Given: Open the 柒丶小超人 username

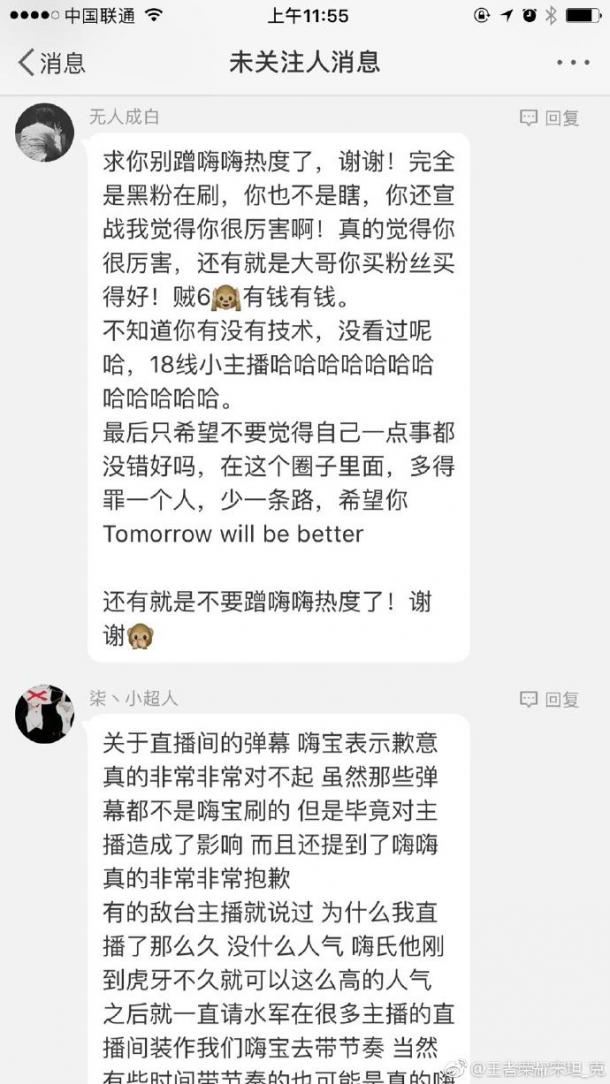Looking at the screenshot, I should pos(133,699).
